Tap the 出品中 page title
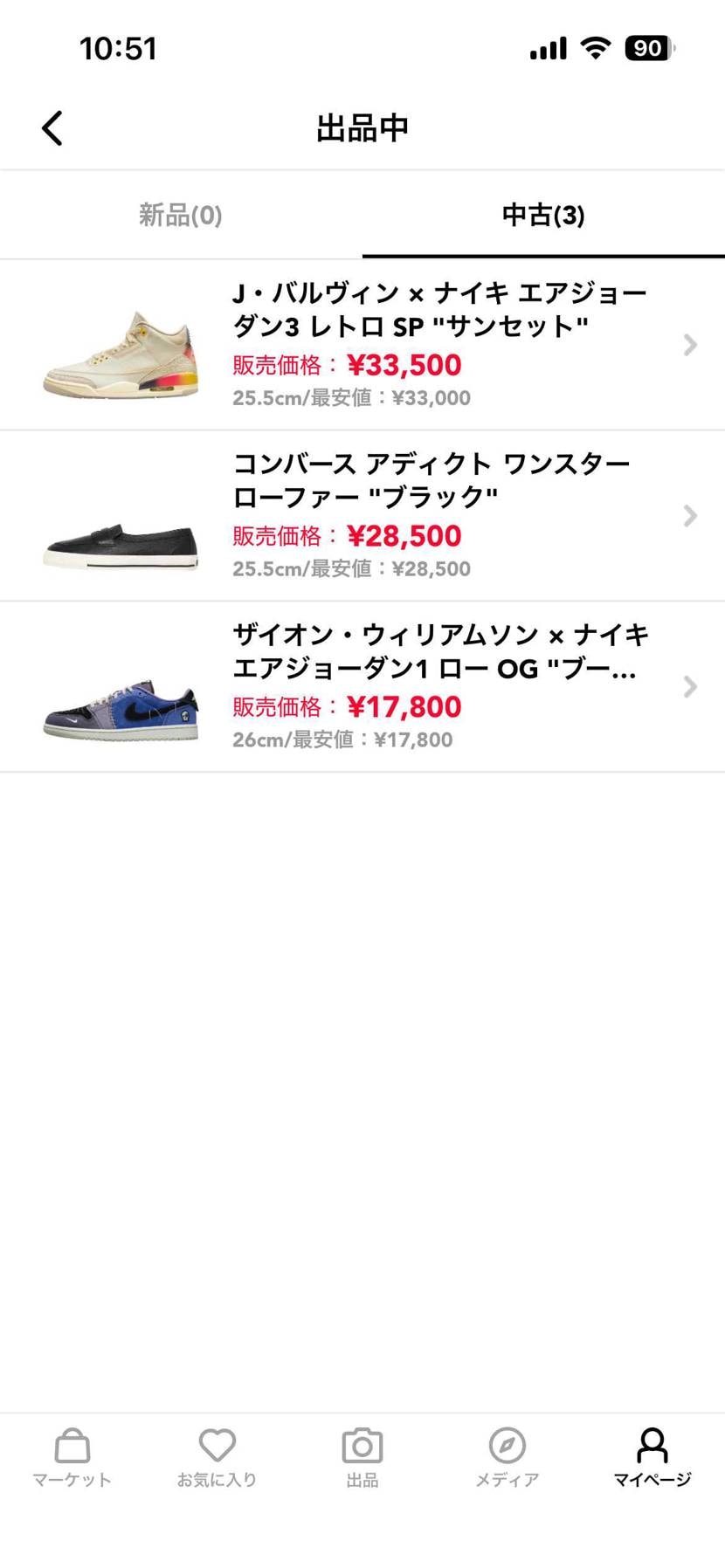Viewport: 725px width, 1568px height. pos(362,127)
